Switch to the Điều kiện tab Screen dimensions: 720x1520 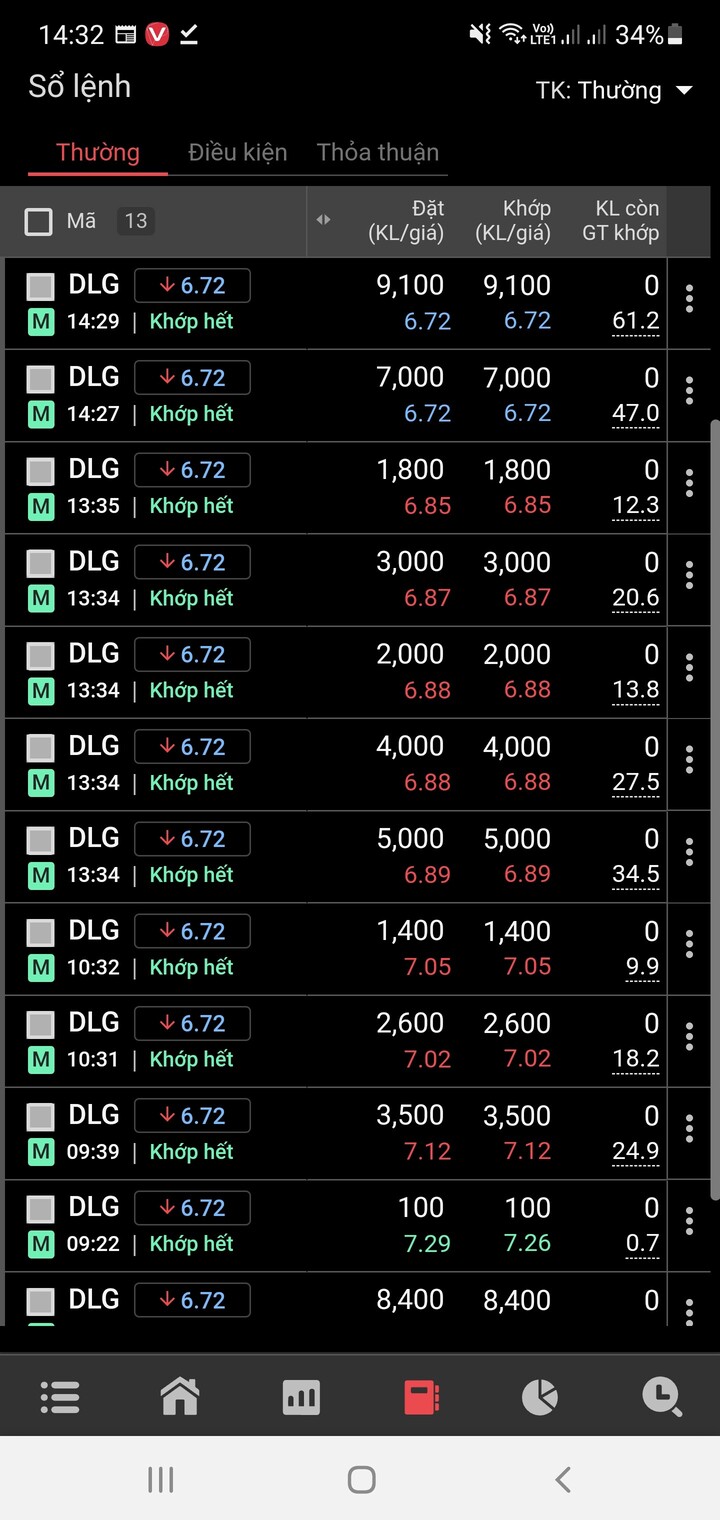(x=237, y=152)
